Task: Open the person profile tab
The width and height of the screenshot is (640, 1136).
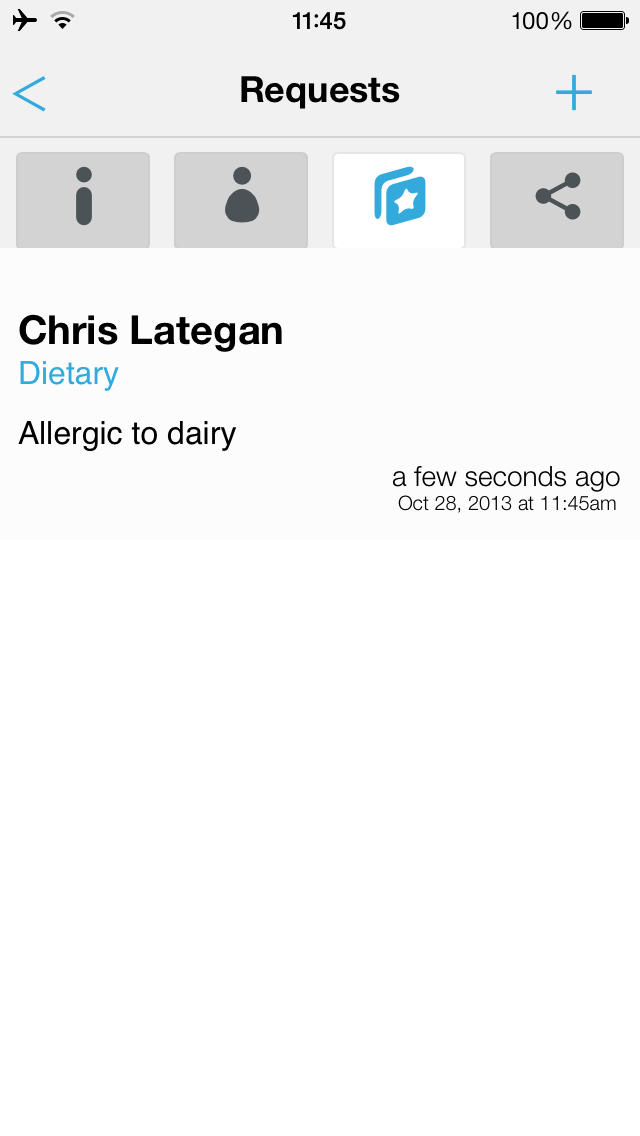Action: coord(241,200)
